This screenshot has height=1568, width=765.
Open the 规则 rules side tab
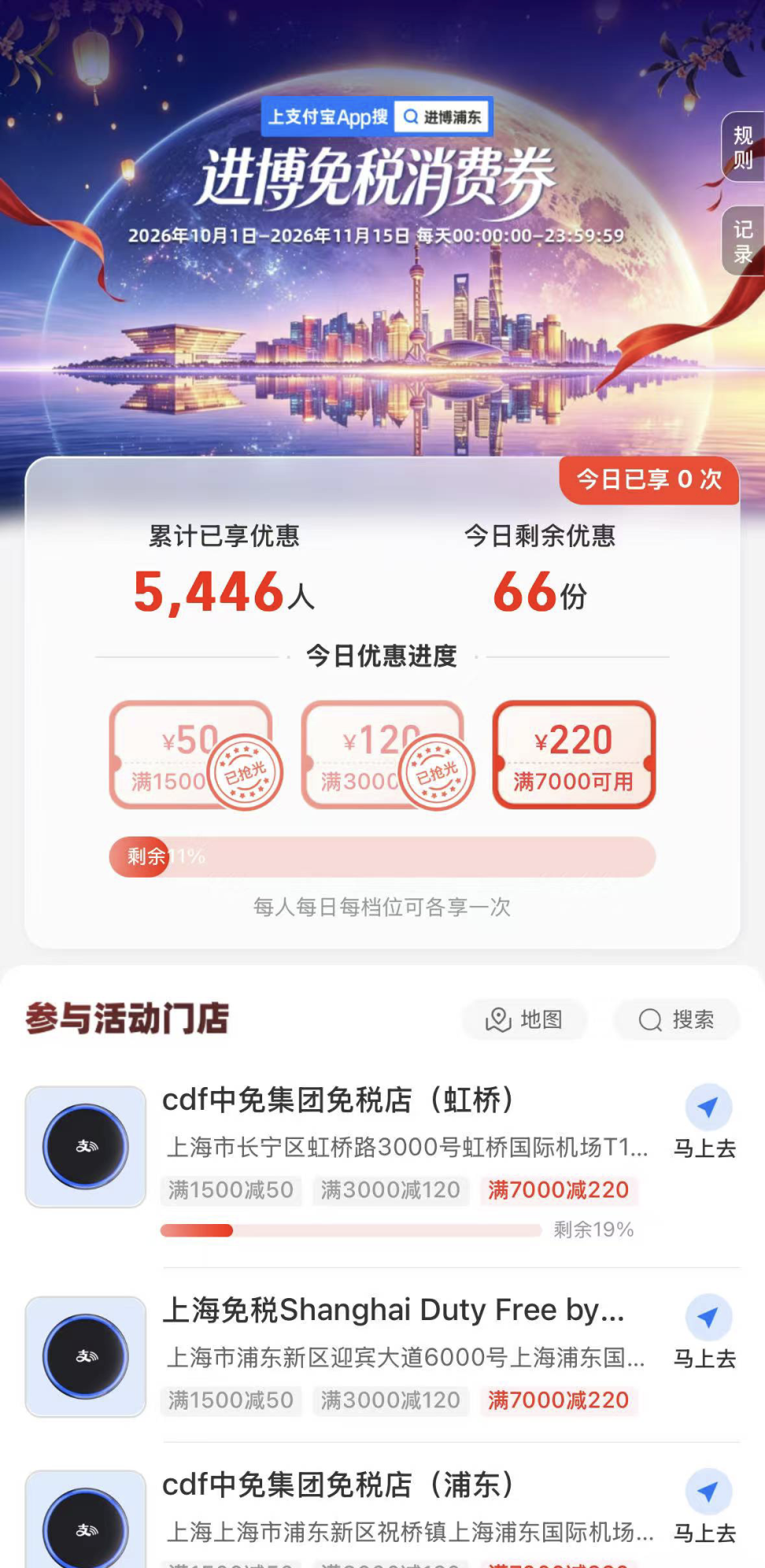coord(743,147)
